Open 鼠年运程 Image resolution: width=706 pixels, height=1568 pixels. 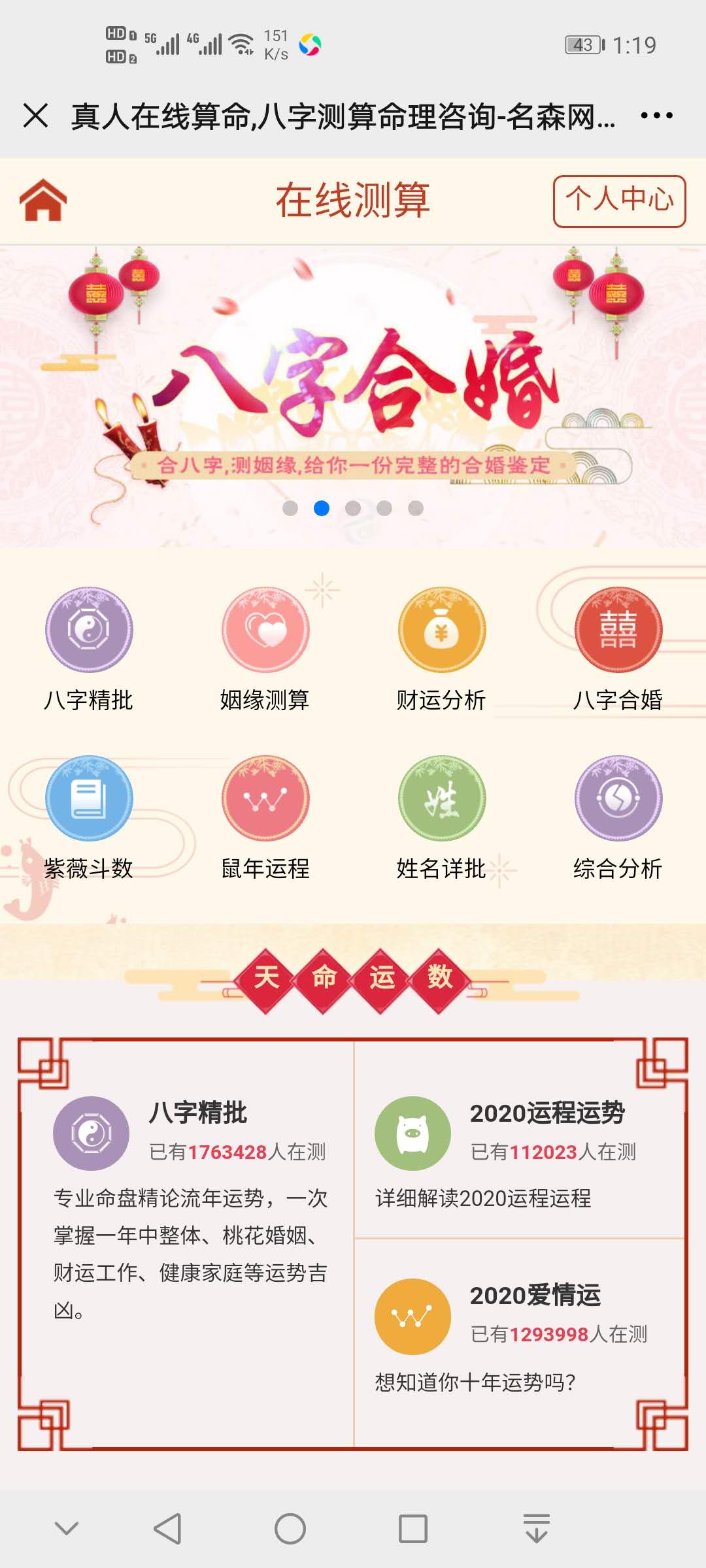(x=265, y=817)
